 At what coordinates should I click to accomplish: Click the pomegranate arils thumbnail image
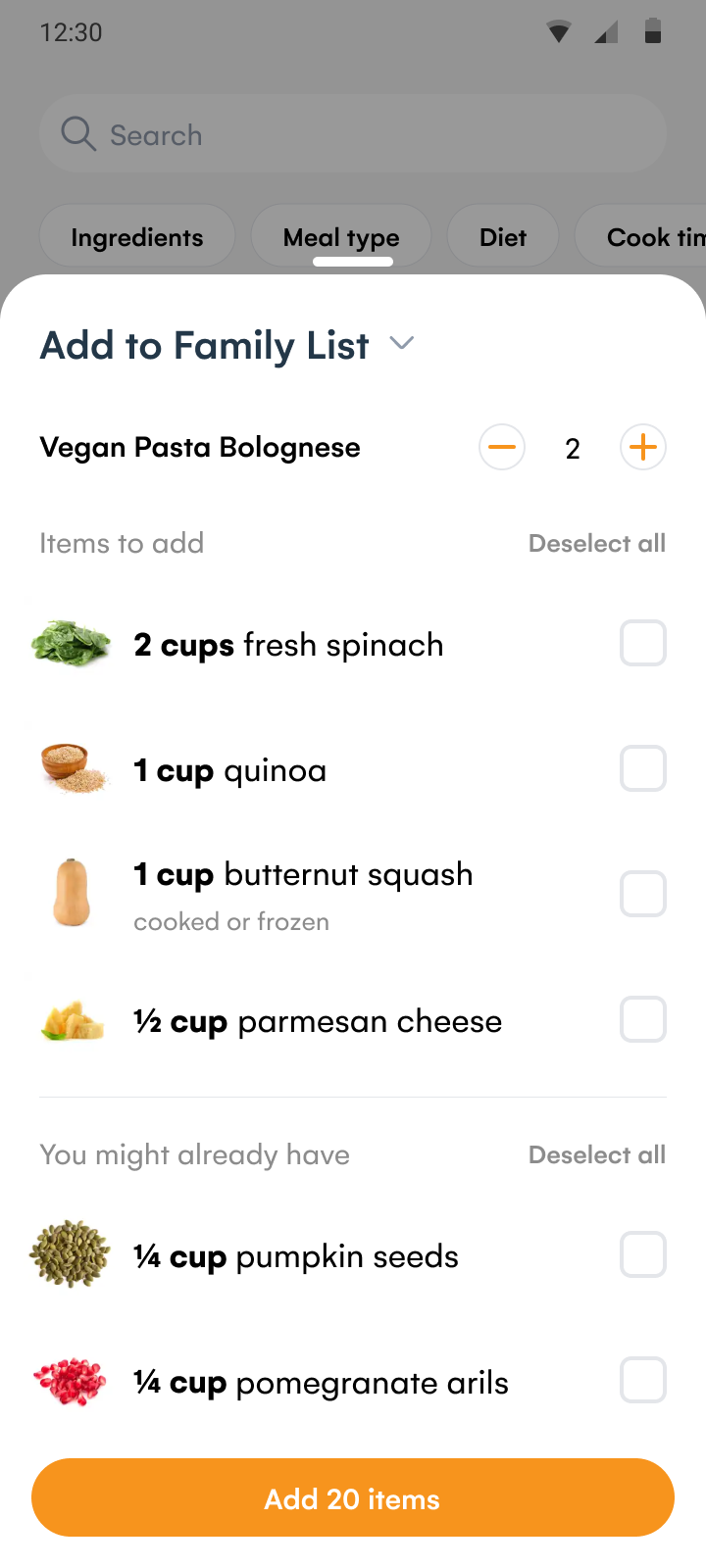click(x=71, y=1380)
